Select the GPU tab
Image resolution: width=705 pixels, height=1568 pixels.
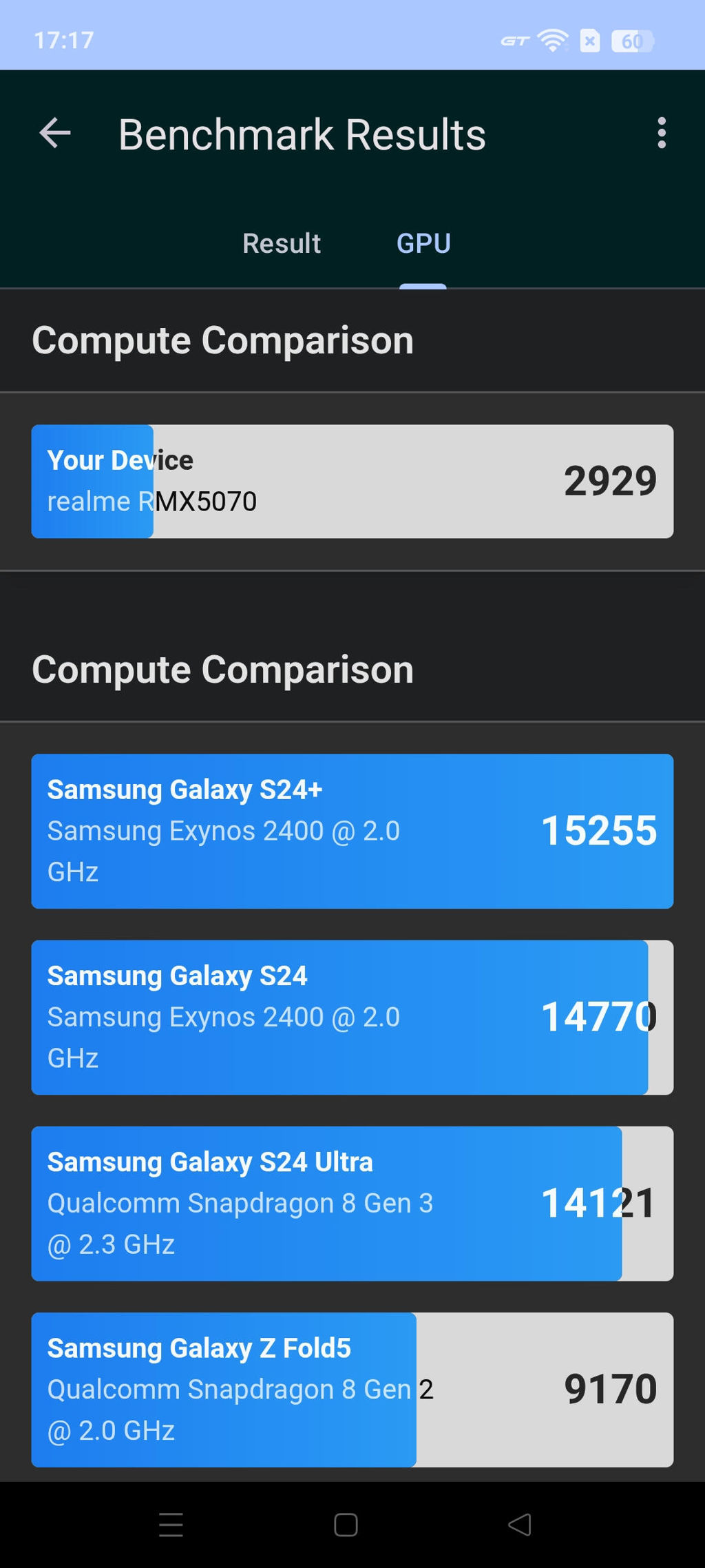423,243
